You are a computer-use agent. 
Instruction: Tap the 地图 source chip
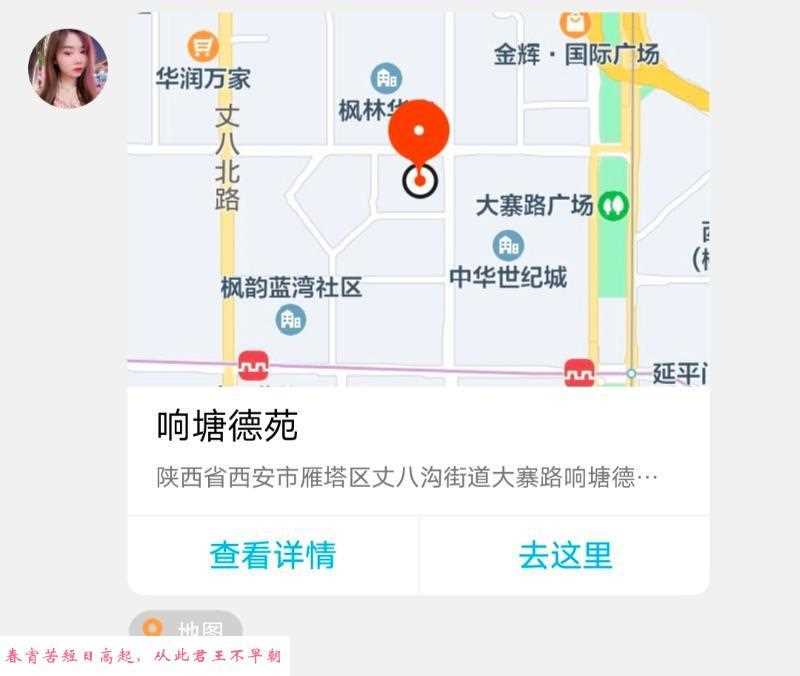click(x=186, y=629)
